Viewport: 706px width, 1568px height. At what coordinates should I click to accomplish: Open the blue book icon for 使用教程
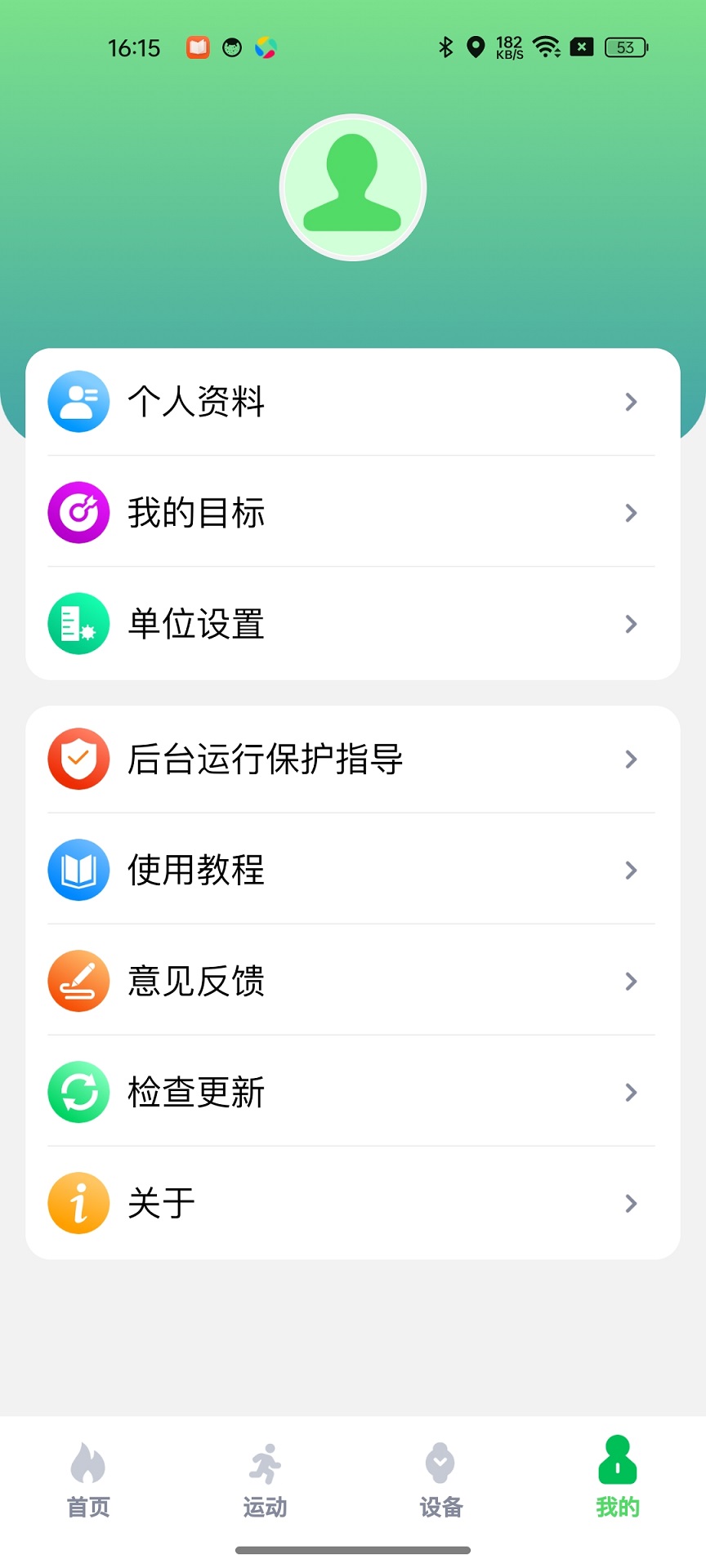(x=78, y=870)
